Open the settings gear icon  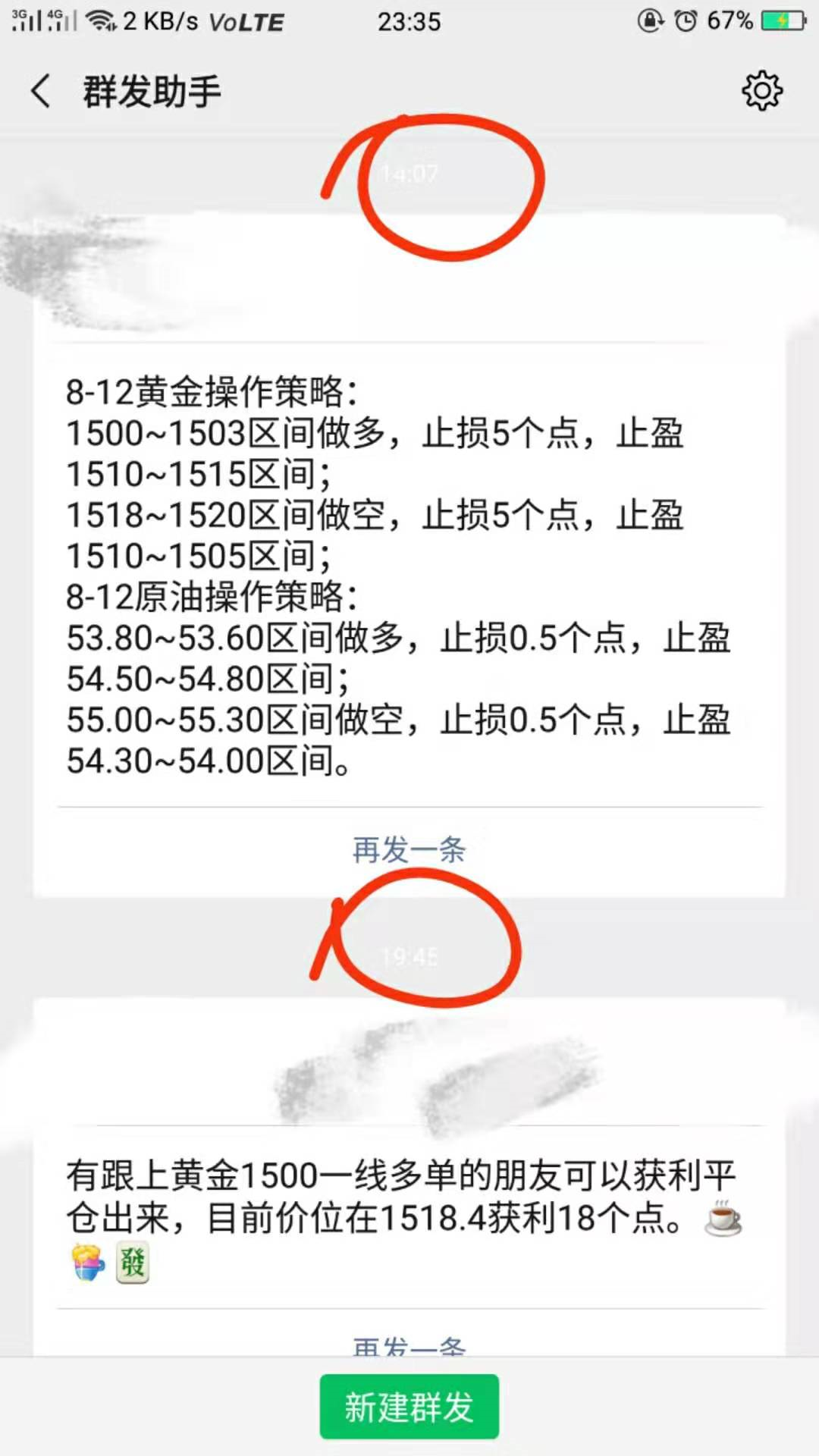pos(761,92)
